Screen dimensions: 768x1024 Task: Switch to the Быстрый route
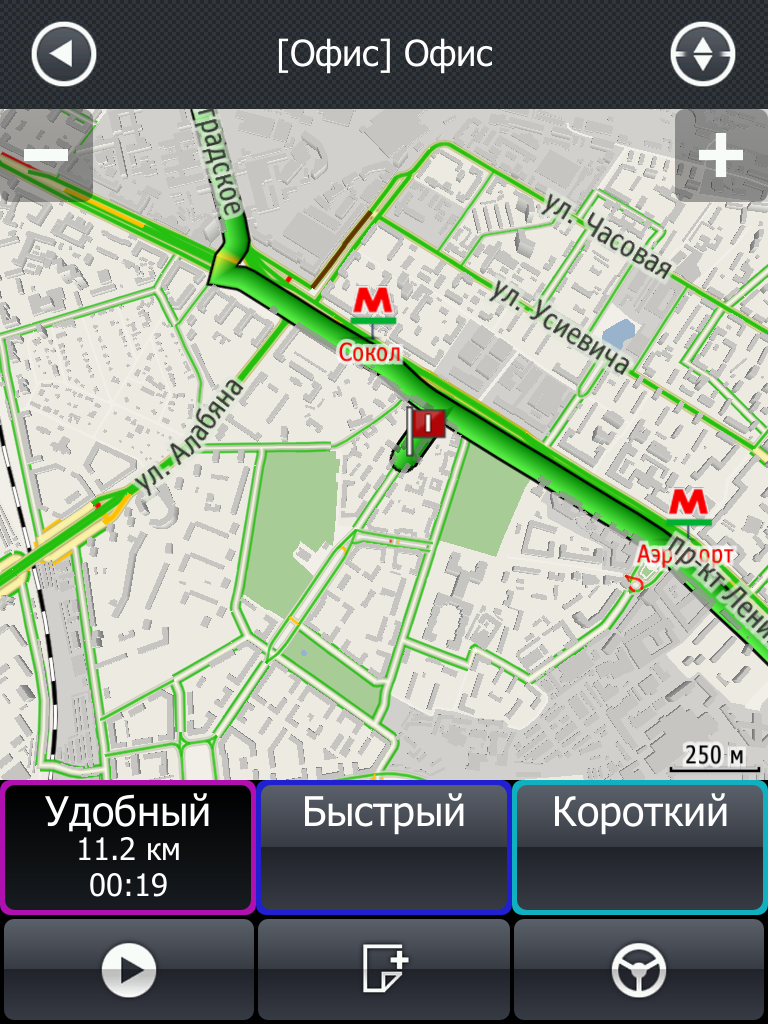click(384, 848)
